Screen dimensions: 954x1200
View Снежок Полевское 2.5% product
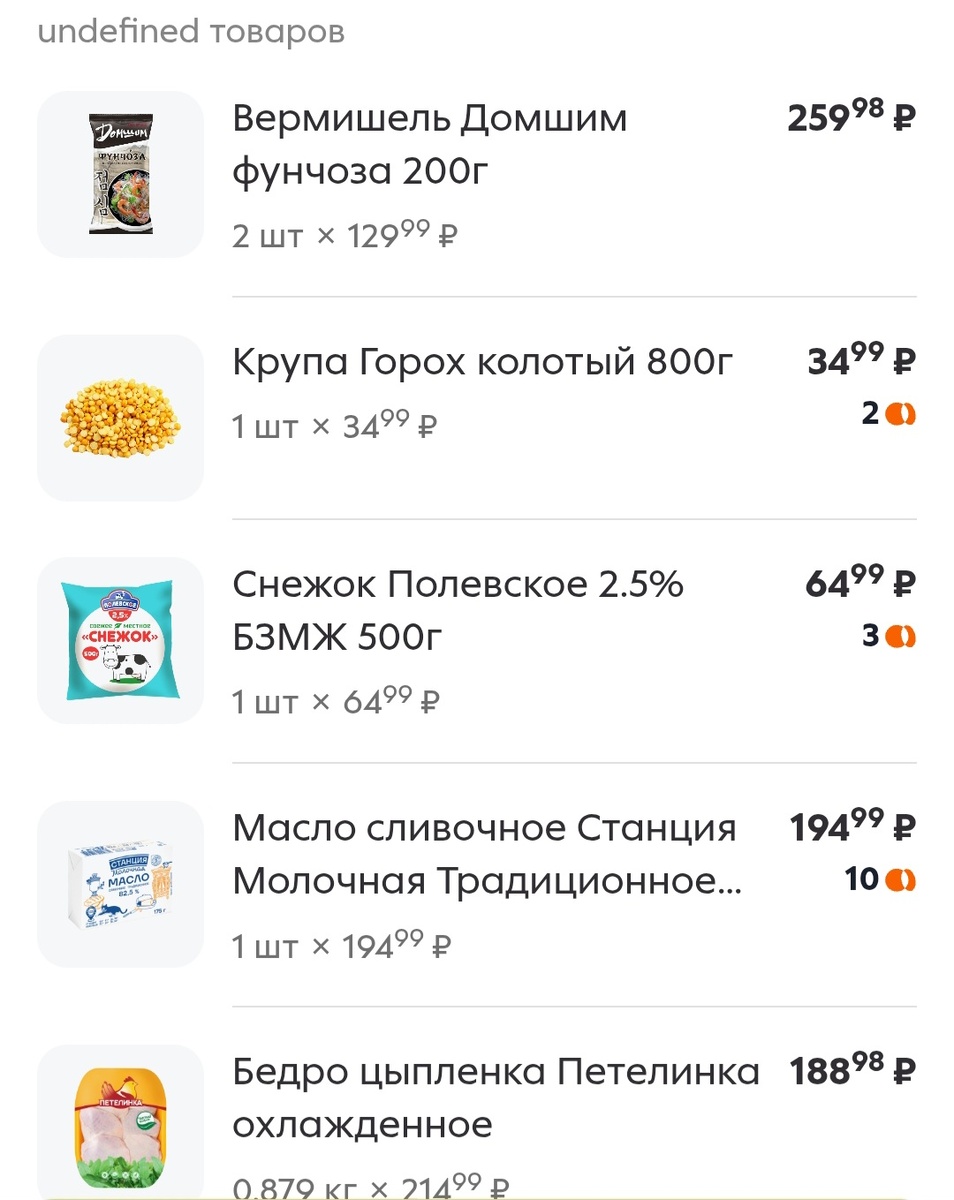[458, 610]
